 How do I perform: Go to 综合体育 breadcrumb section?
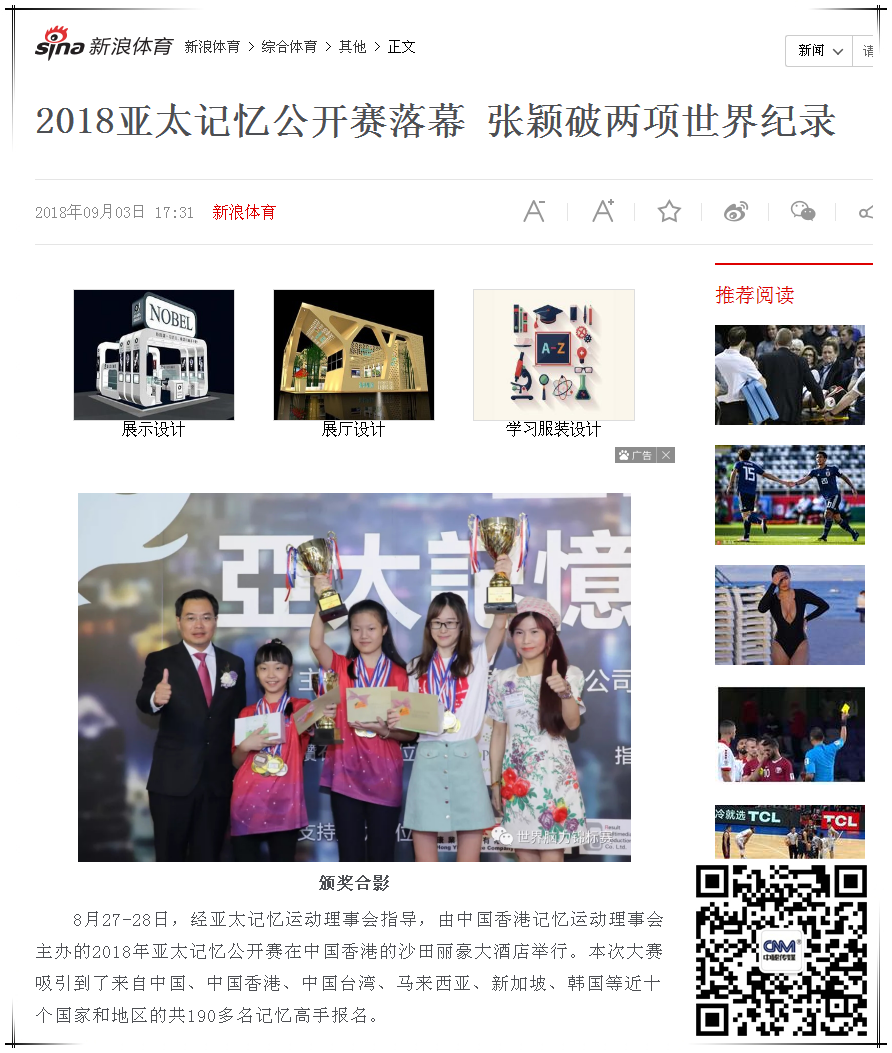[289, 47]
